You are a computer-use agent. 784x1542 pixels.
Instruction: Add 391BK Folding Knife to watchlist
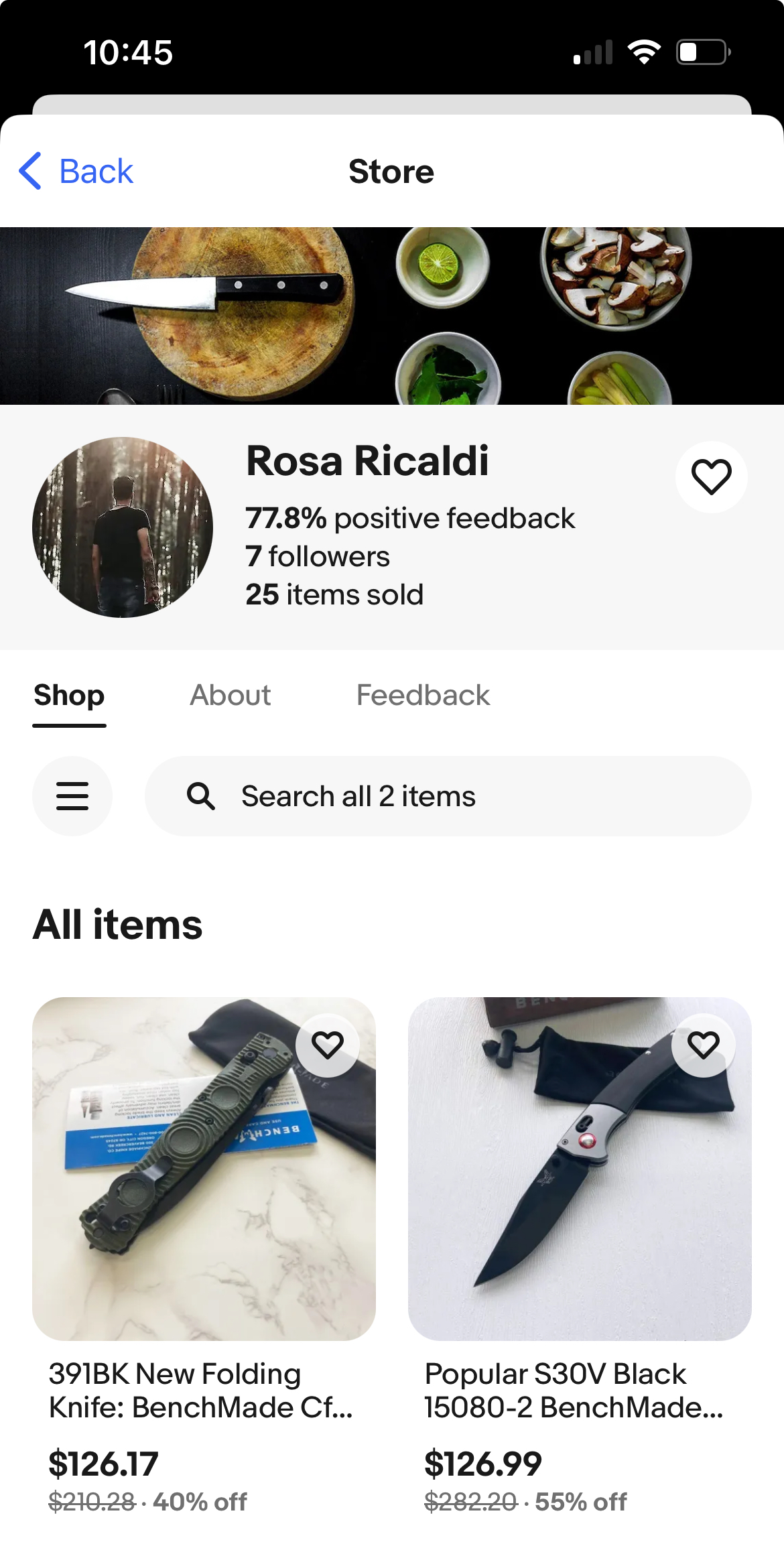(328, 1045)
